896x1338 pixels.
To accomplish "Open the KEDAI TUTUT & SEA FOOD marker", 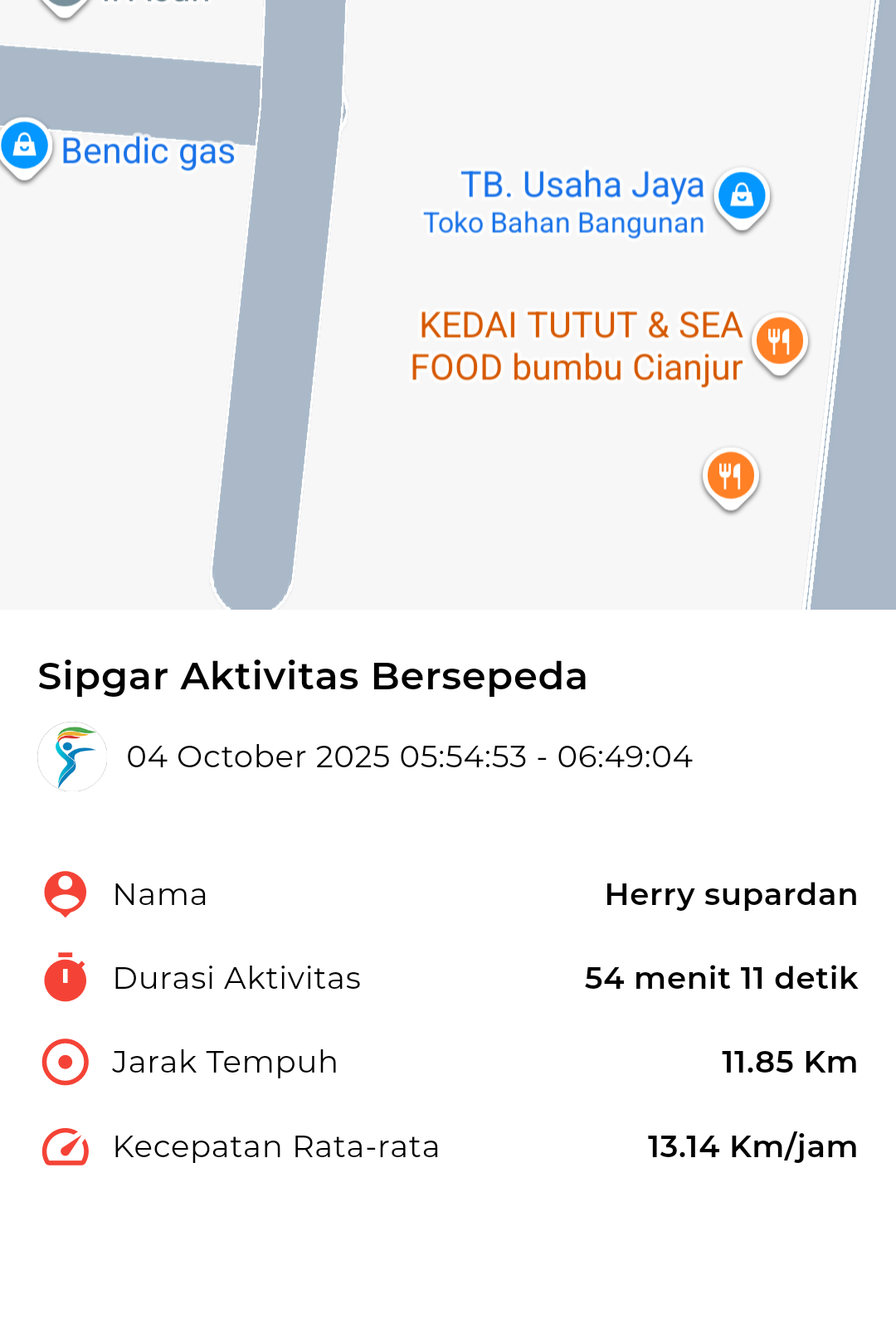I will pyautogui.click(x=779, y=342).
